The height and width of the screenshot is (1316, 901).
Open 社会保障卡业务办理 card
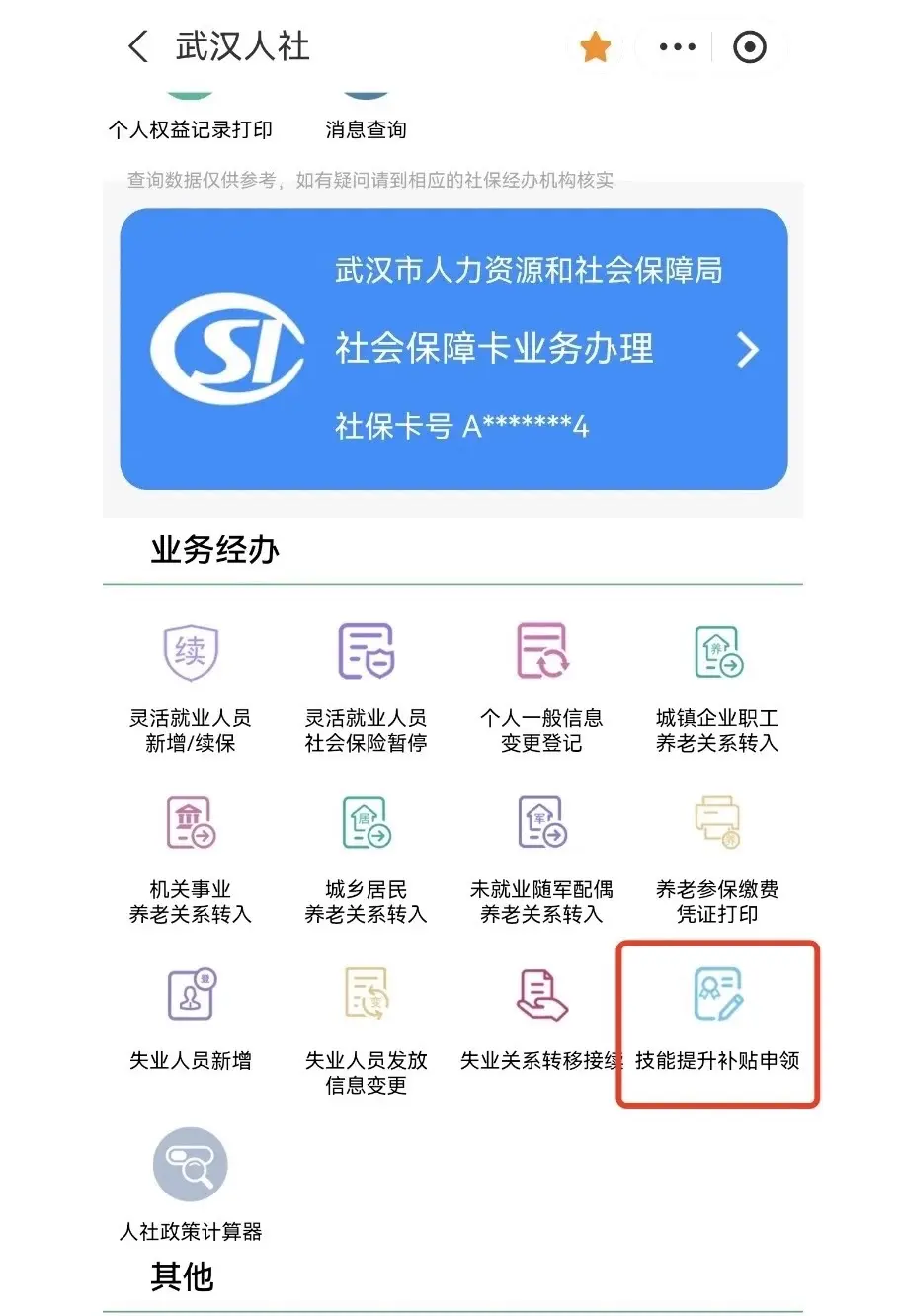pos(453,349)
